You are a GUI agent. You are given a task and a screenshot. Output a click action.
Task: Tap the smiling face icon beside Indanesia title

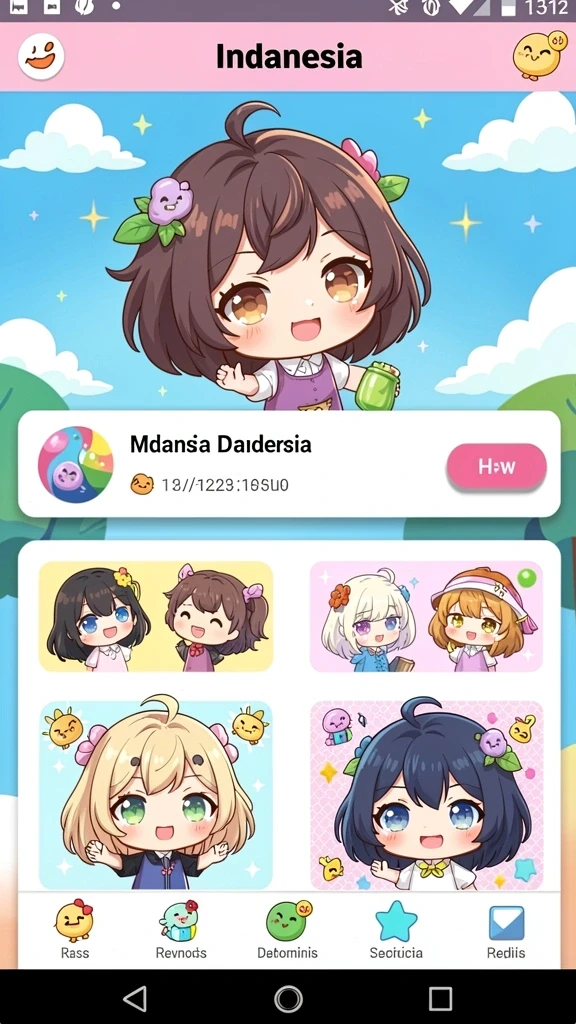point(41,57)
